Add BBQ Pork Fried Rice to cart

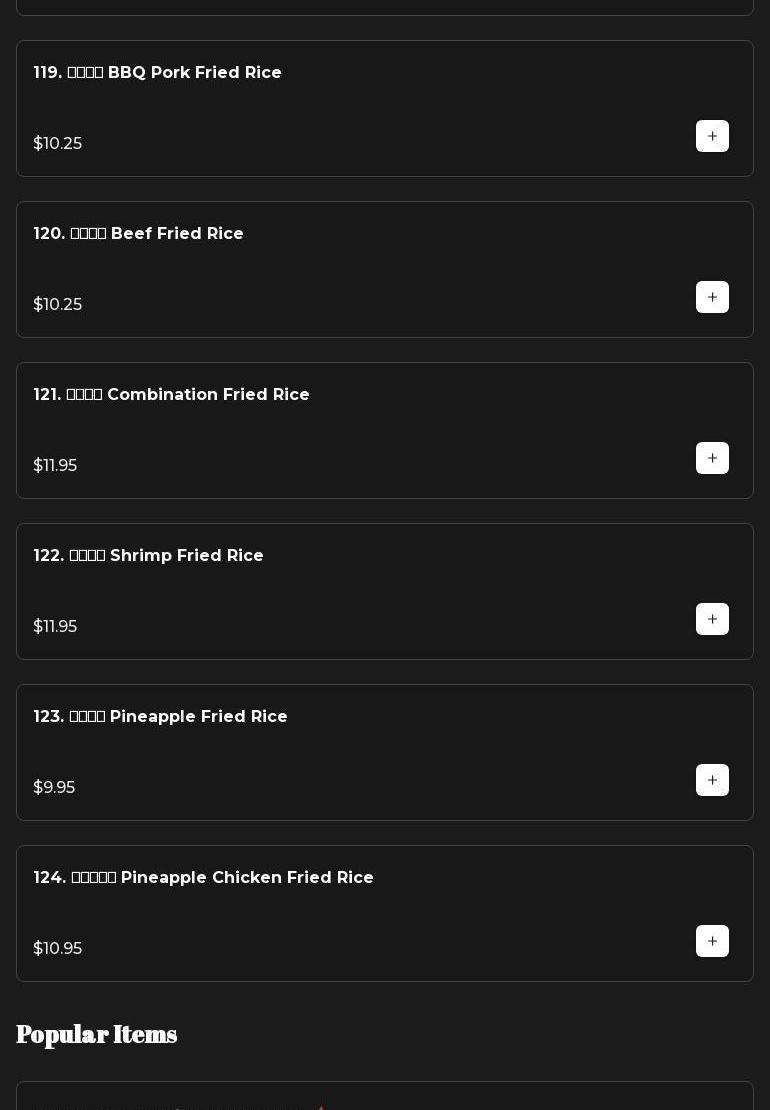pos(712,136)
